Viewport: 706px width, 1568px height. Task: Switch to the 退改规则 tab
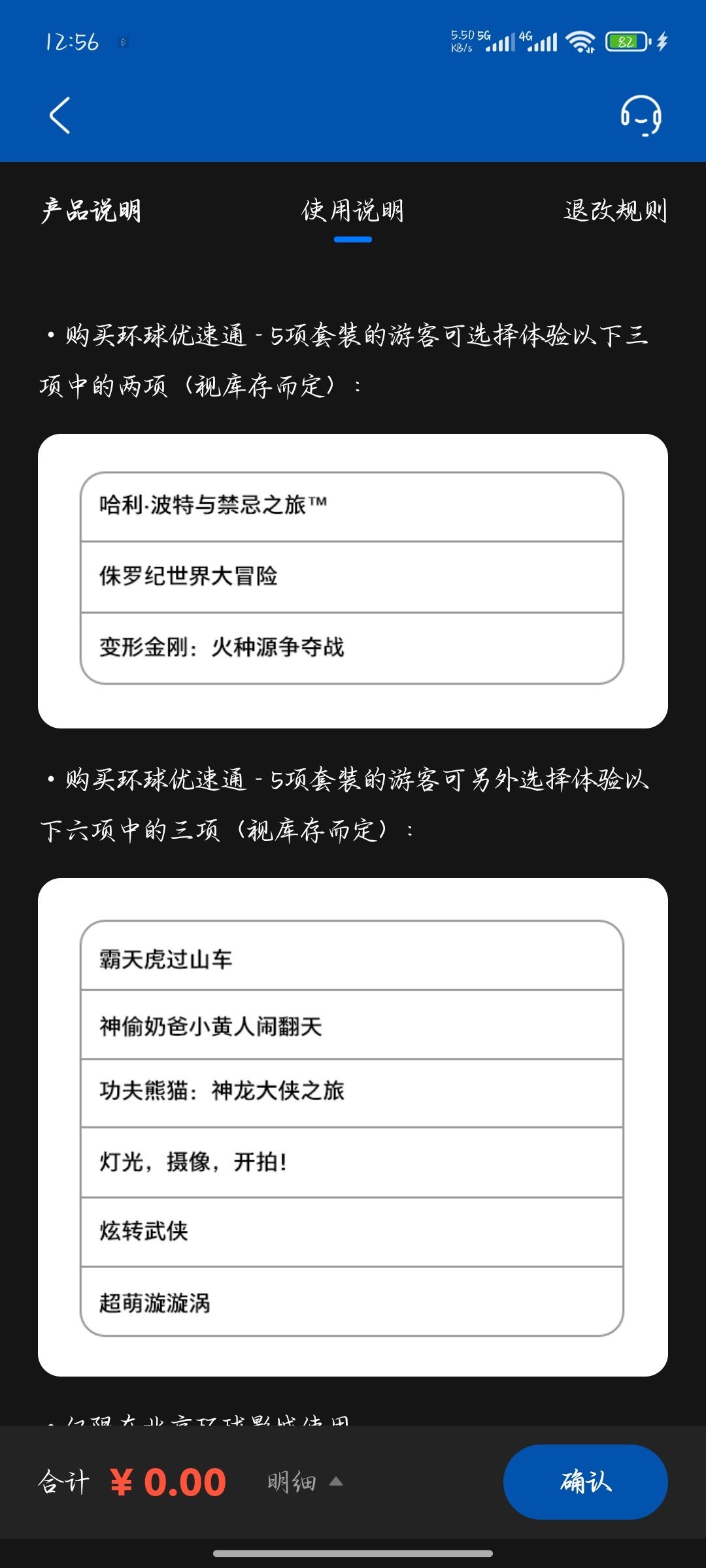tap(614, 210)
